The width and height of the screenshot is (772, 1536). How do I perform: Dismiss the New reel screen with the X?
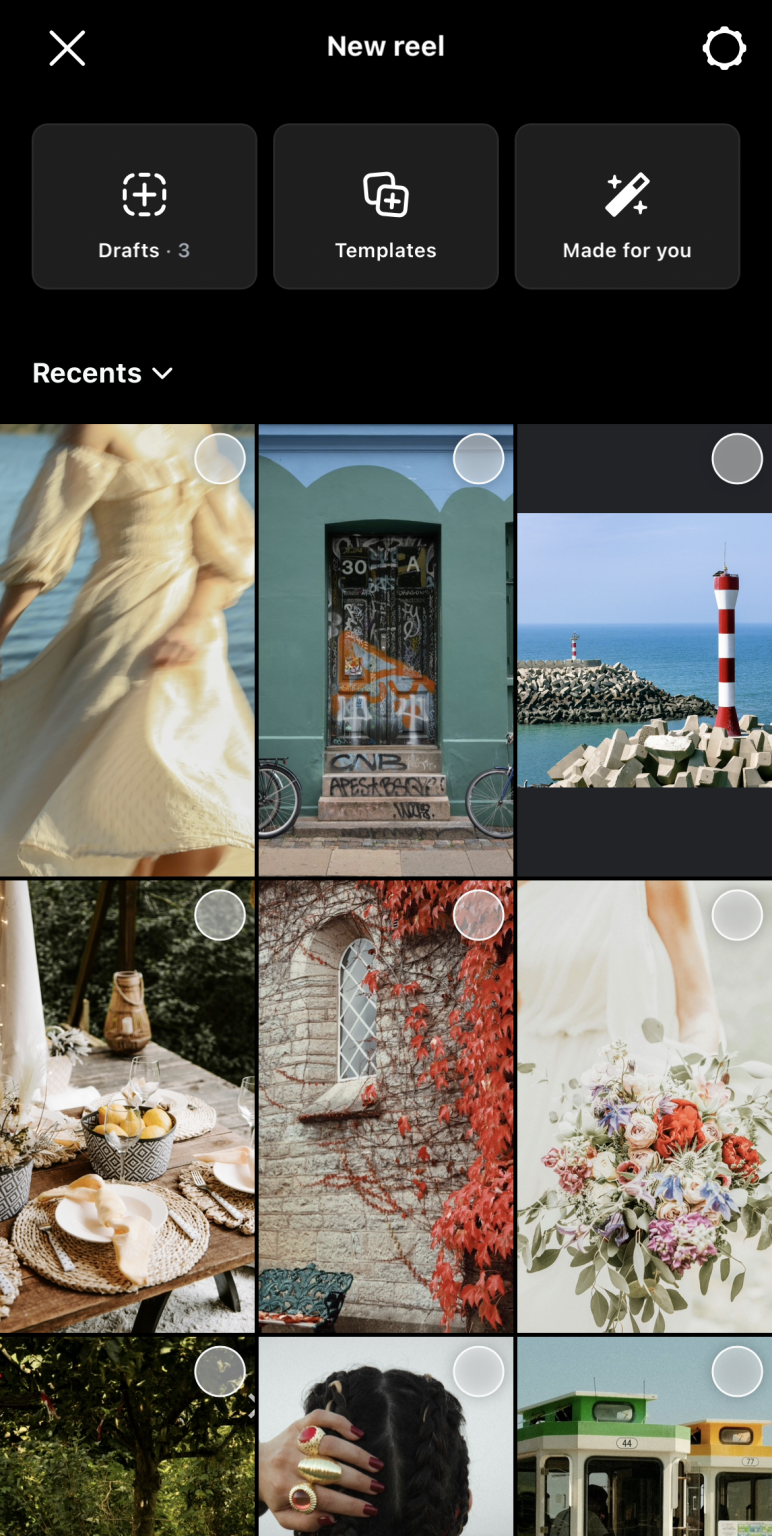[x=67, y=47]
